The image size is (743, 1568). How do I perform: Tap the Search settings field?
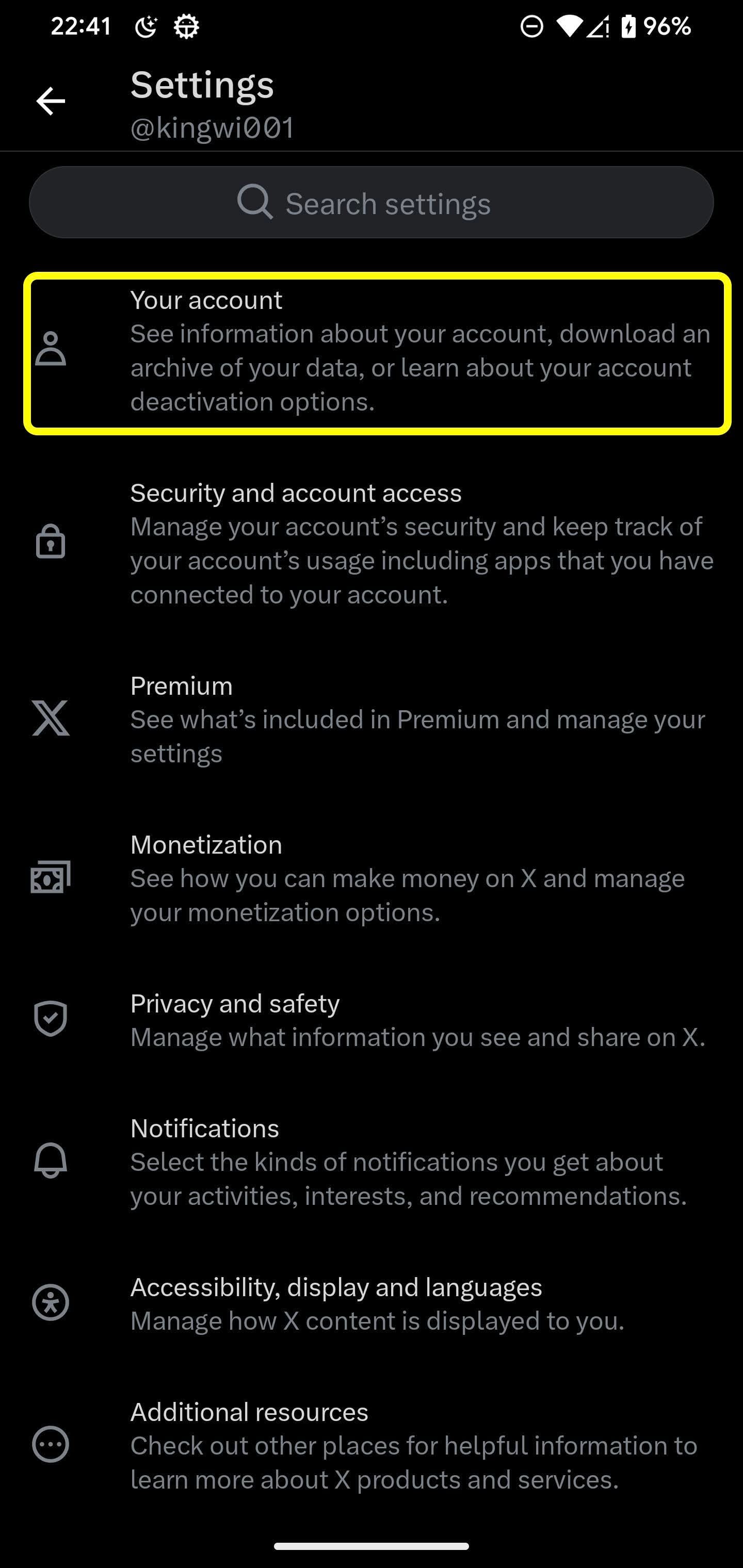tap(372, 203)
